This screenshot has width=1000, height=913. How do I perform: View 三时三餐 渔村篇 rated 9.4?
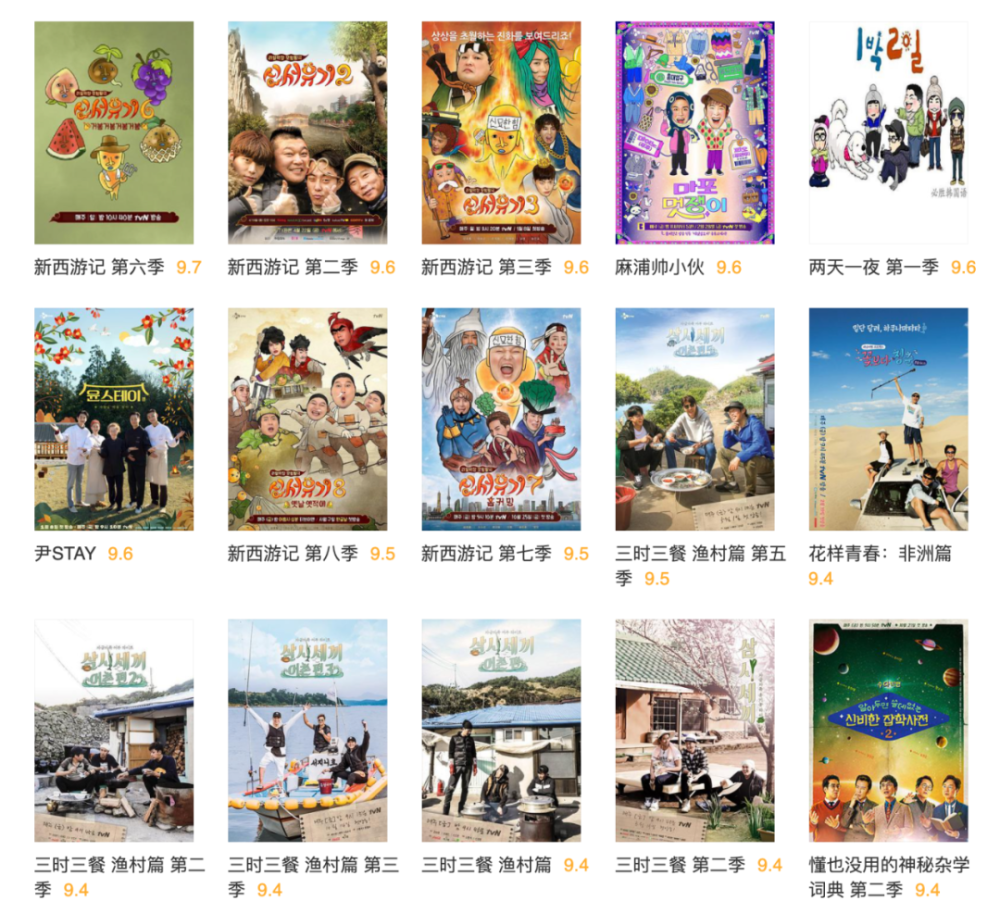tap(501, 730)
